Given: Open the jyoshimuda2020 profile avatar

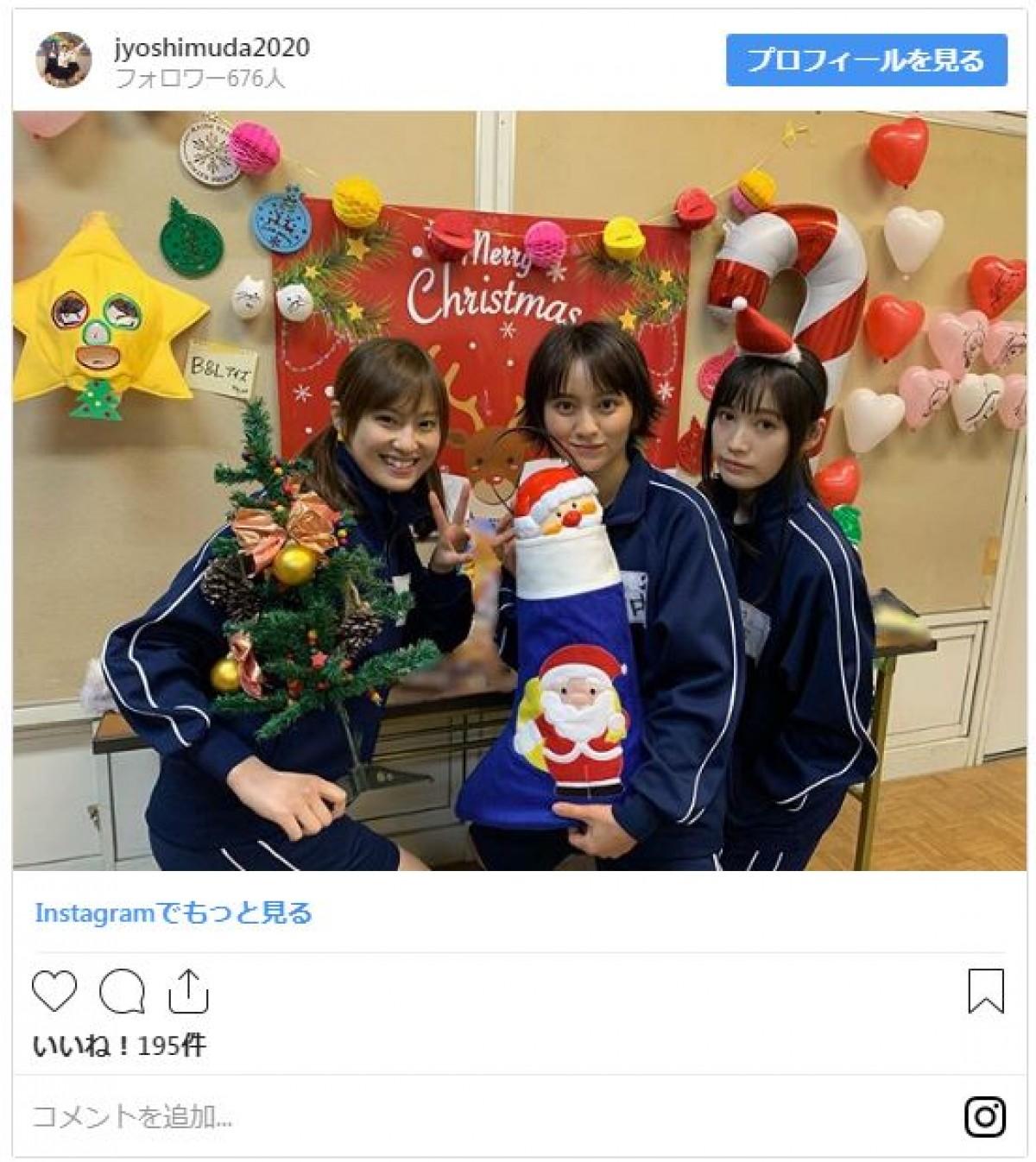Looking at the screenshot, I should (63, 60).
